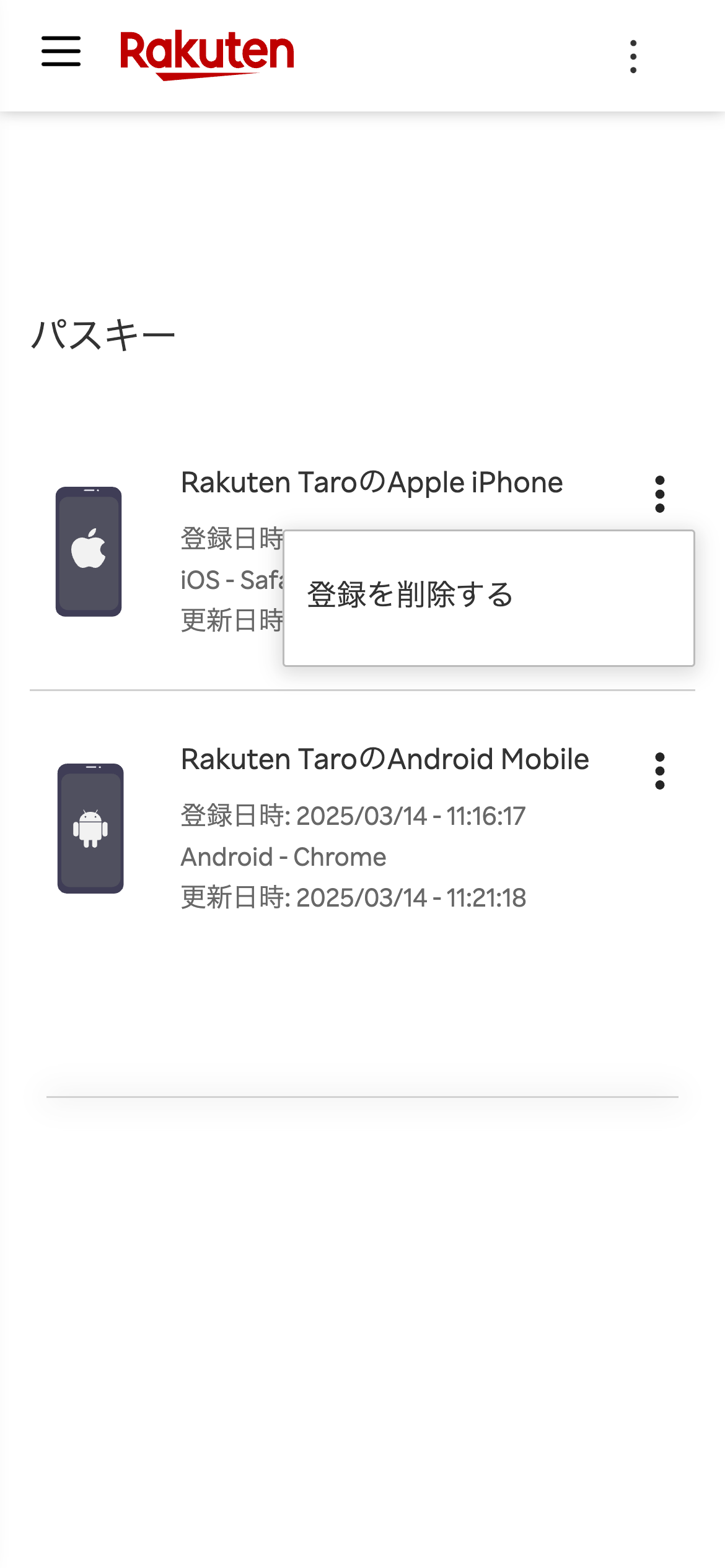Open the top-right overflow menu
The image size is (725, 1568).
633,56
